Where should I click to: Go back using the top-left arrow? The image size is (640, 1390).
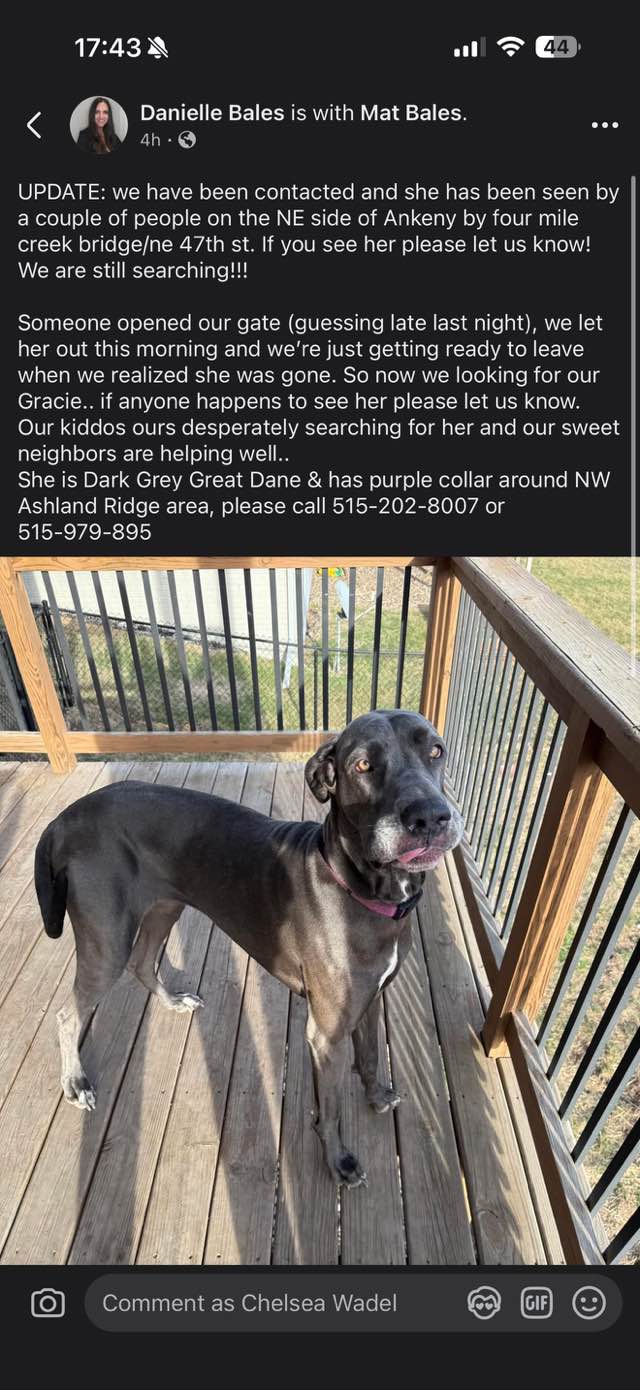pos(34,125)
